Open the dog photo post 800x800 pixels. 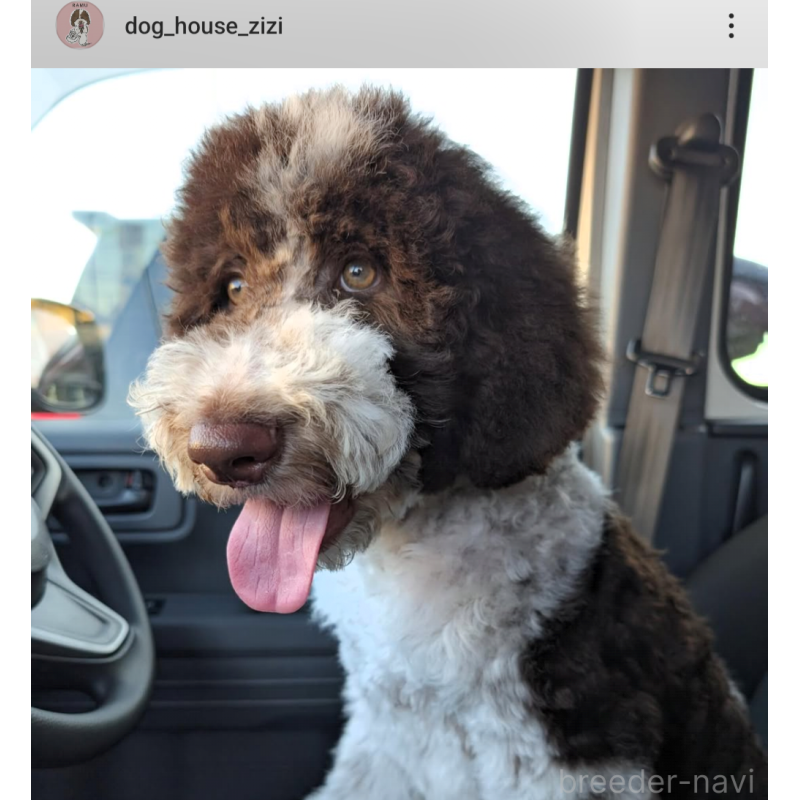[x=400, y=430]
